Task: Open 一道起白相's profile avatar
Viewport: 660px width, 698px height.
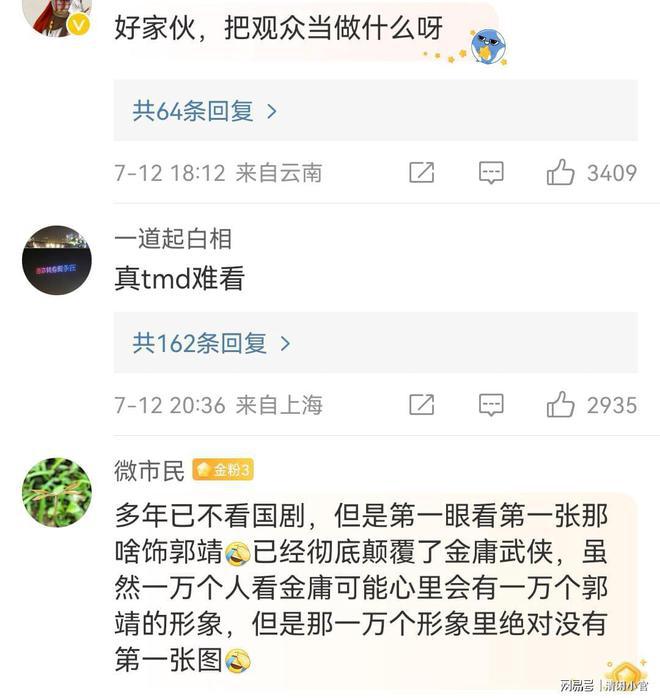Action: coord(57,260)
